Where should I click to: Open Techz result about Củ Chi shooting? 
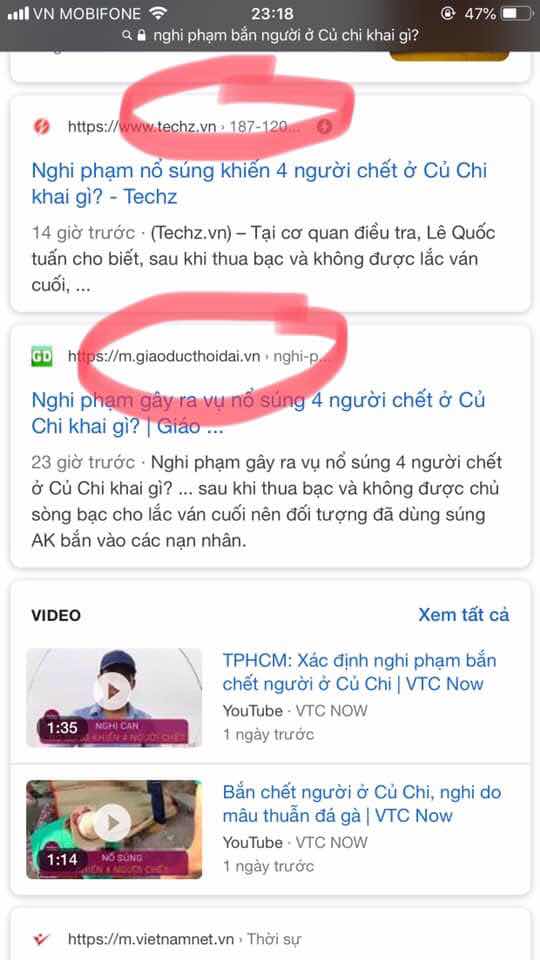click(259, 182)
